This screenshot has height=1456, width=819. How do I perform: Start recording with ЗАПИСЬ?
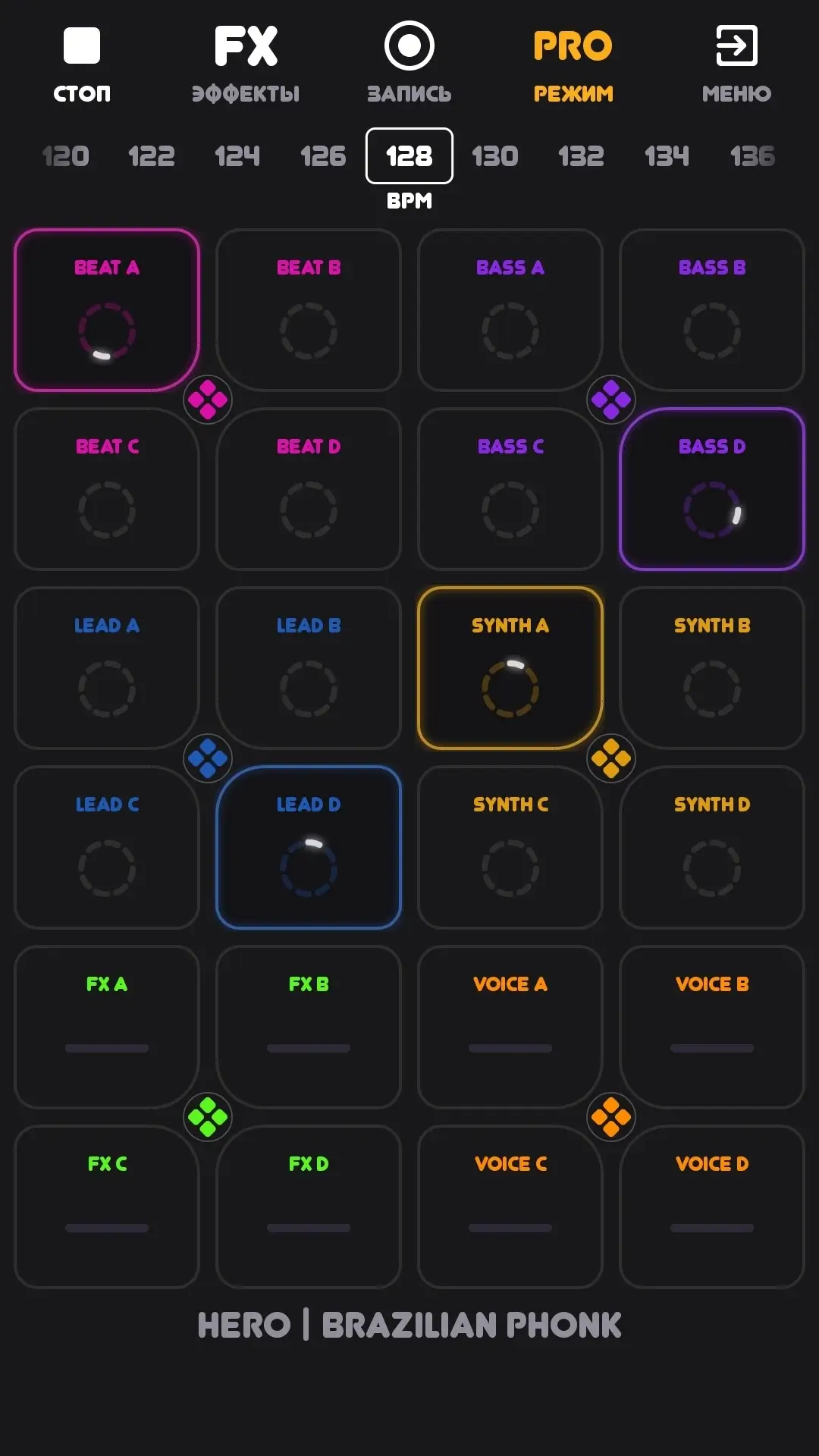(x=409, y=64)
